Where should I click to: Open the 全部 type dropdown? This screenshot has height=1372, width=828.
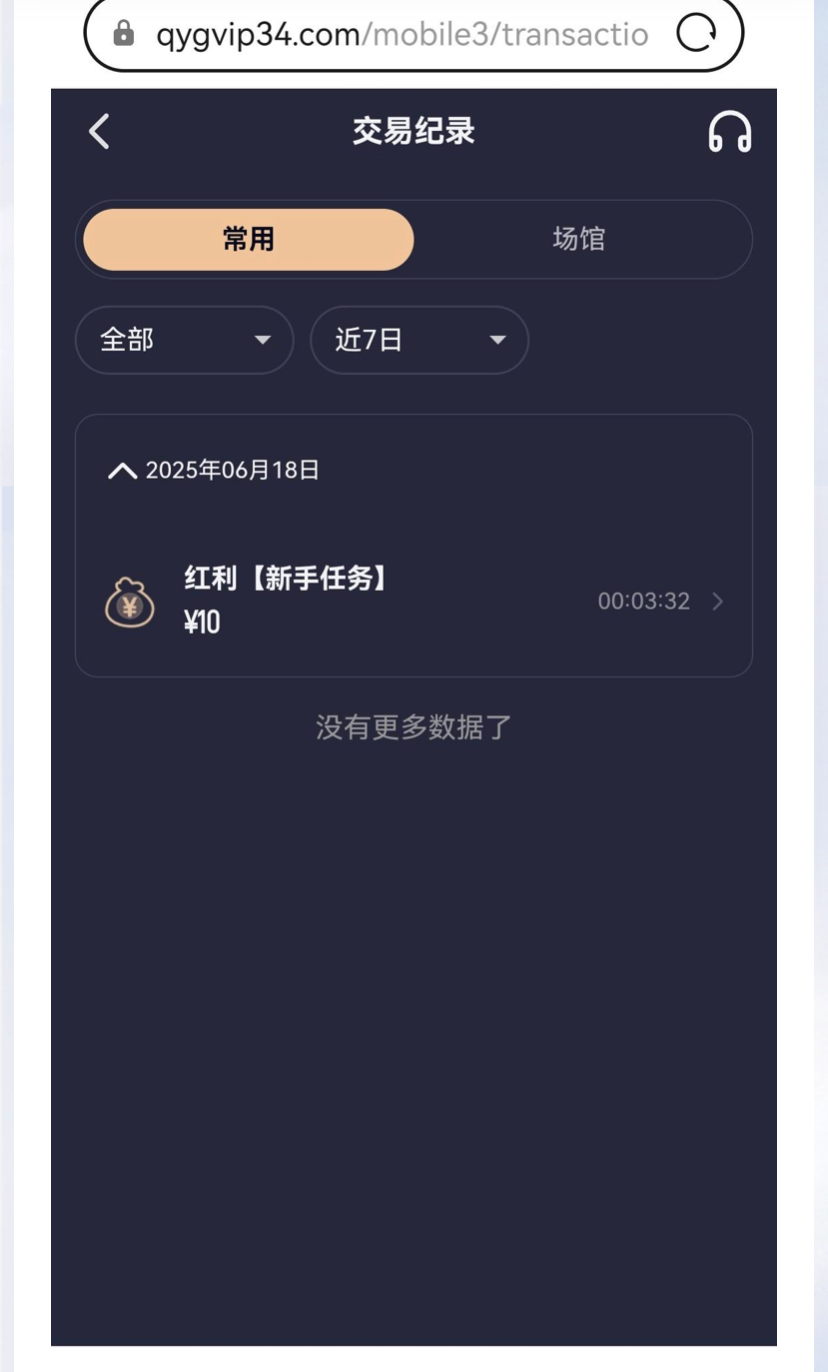click(x=185, y=340)
